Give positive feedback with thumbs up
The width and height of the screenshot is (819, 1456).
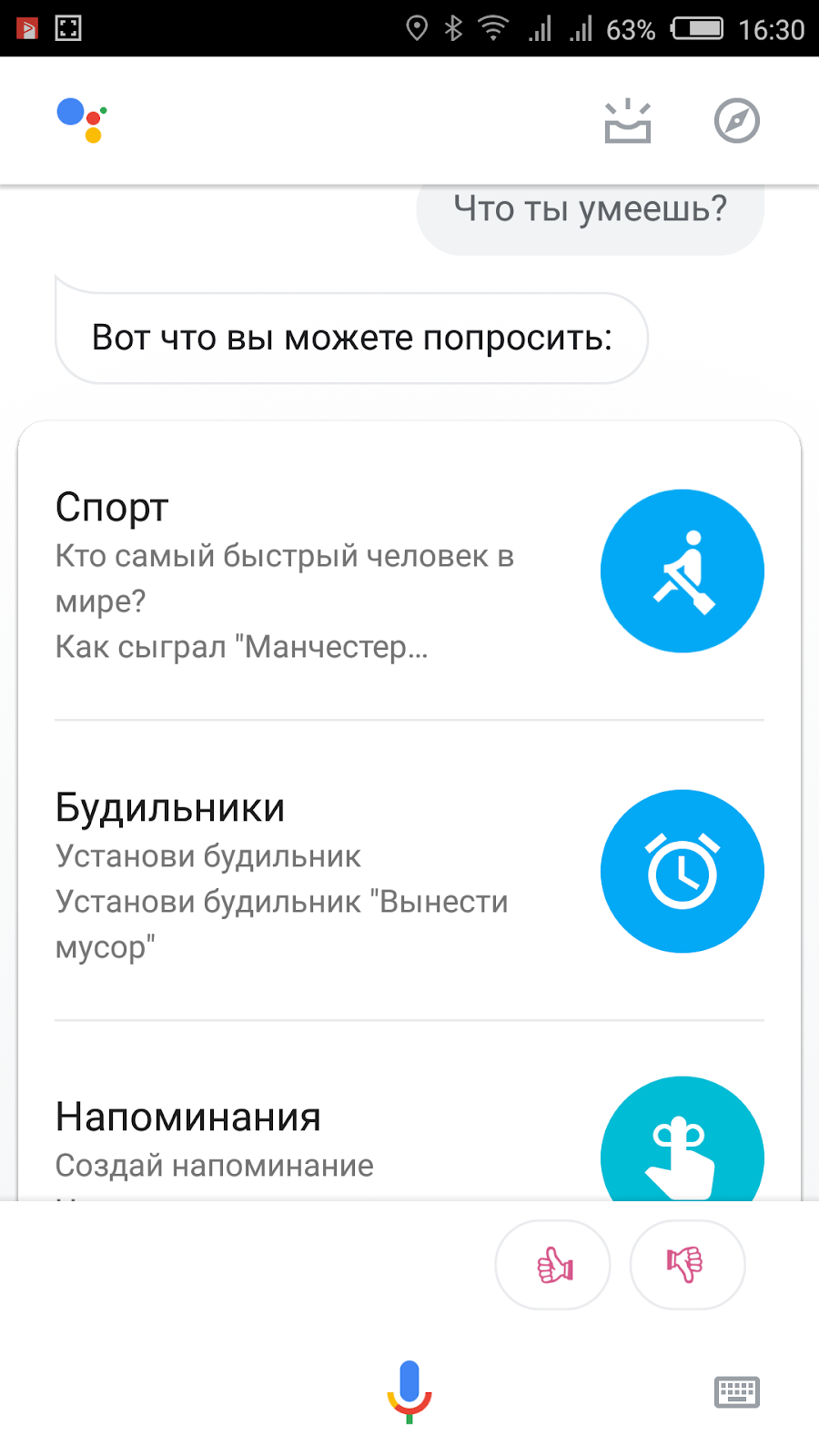pyautogui.click(x=552, y=1265)
